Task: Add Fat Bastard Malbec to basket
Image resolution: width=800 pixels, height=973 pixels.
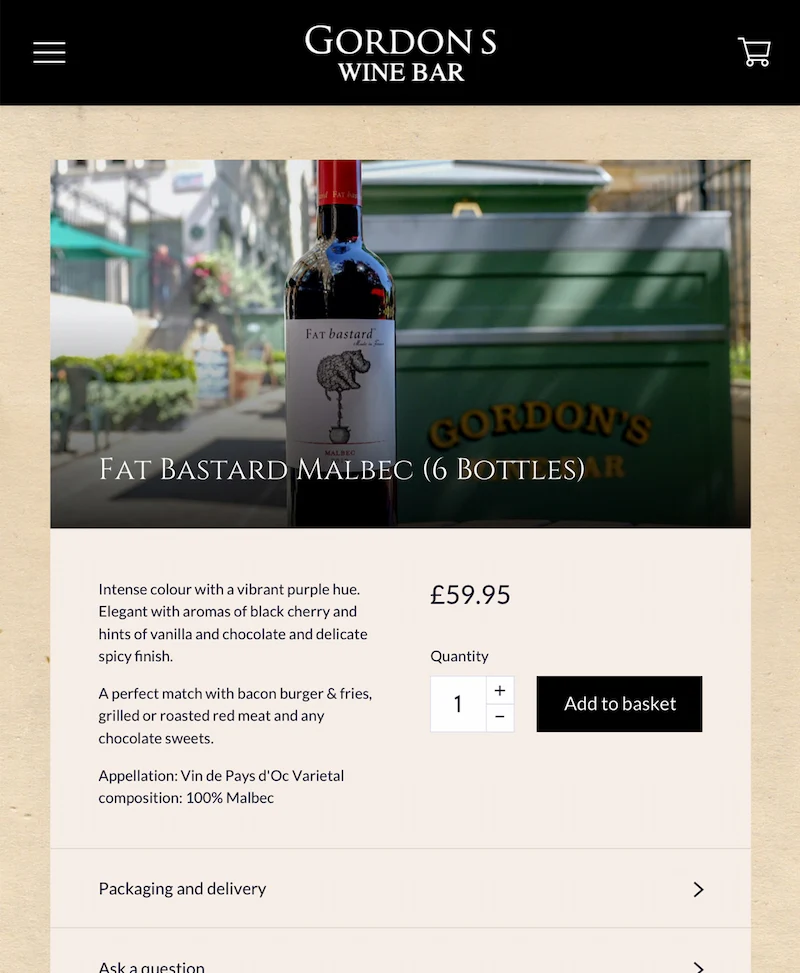Action: tap(619, 704)
